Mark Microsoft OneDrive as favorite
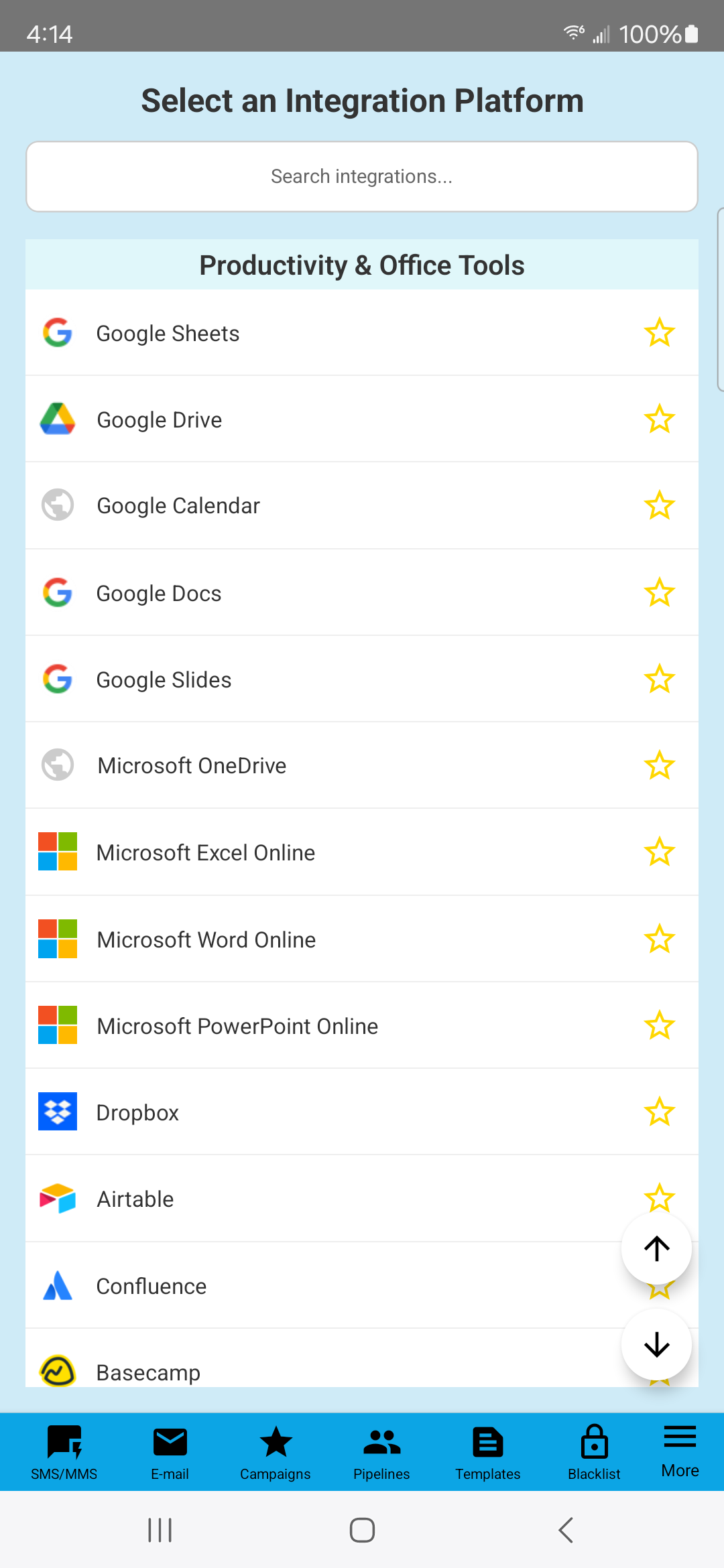The height and width of the screenshot is (1568, 724). (660, 765)
